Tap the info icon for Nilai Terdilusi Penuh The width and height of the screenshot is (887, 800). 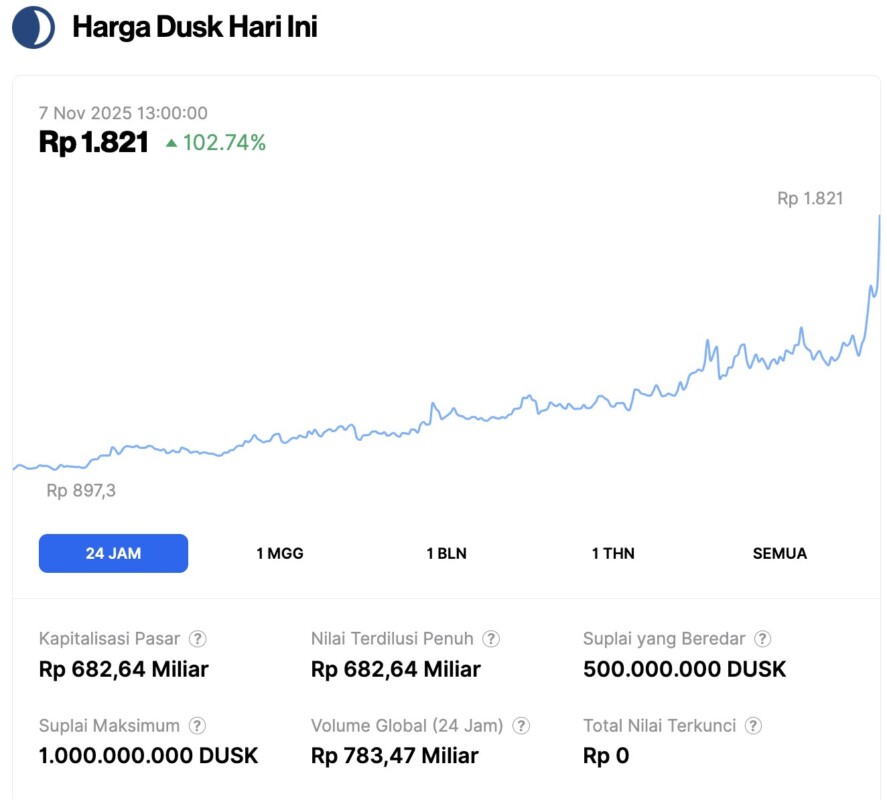[x=491, y=639]
